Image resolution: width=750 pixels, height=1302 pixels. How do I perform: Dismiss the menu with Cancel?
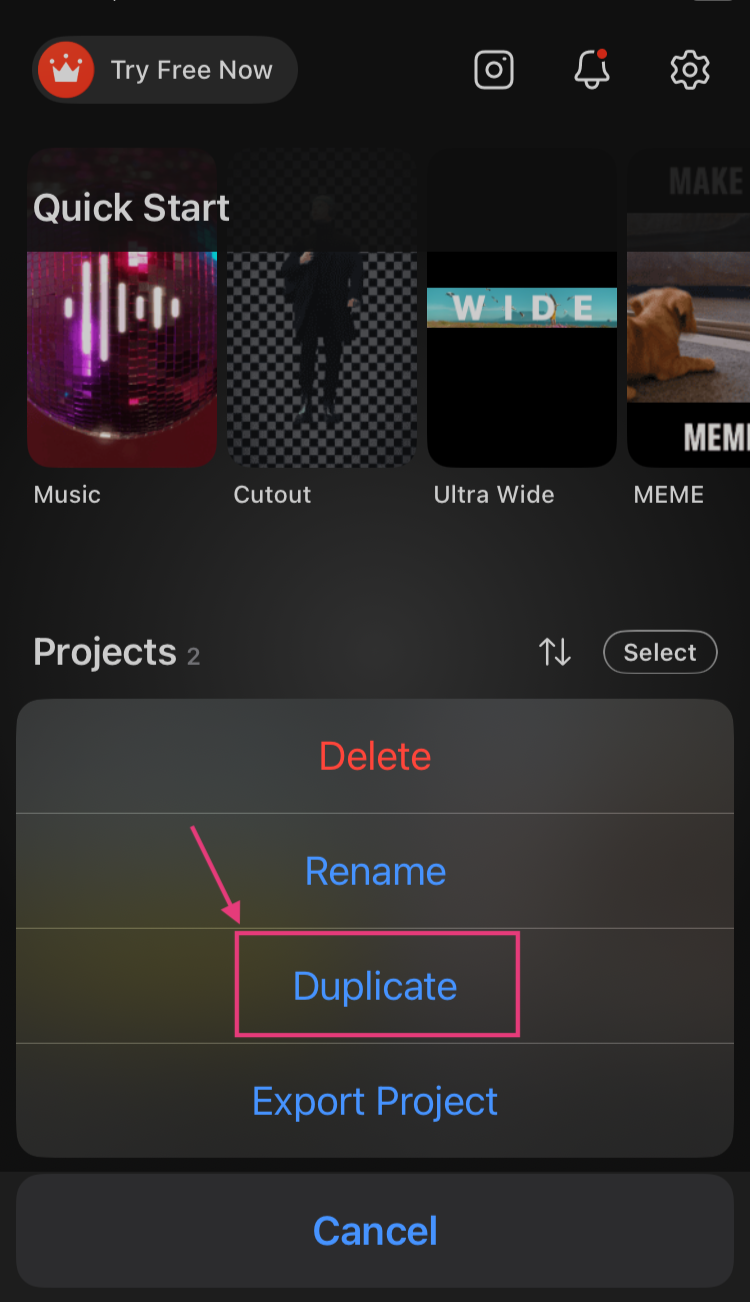pyautogui.click(x=375, y=1230)
